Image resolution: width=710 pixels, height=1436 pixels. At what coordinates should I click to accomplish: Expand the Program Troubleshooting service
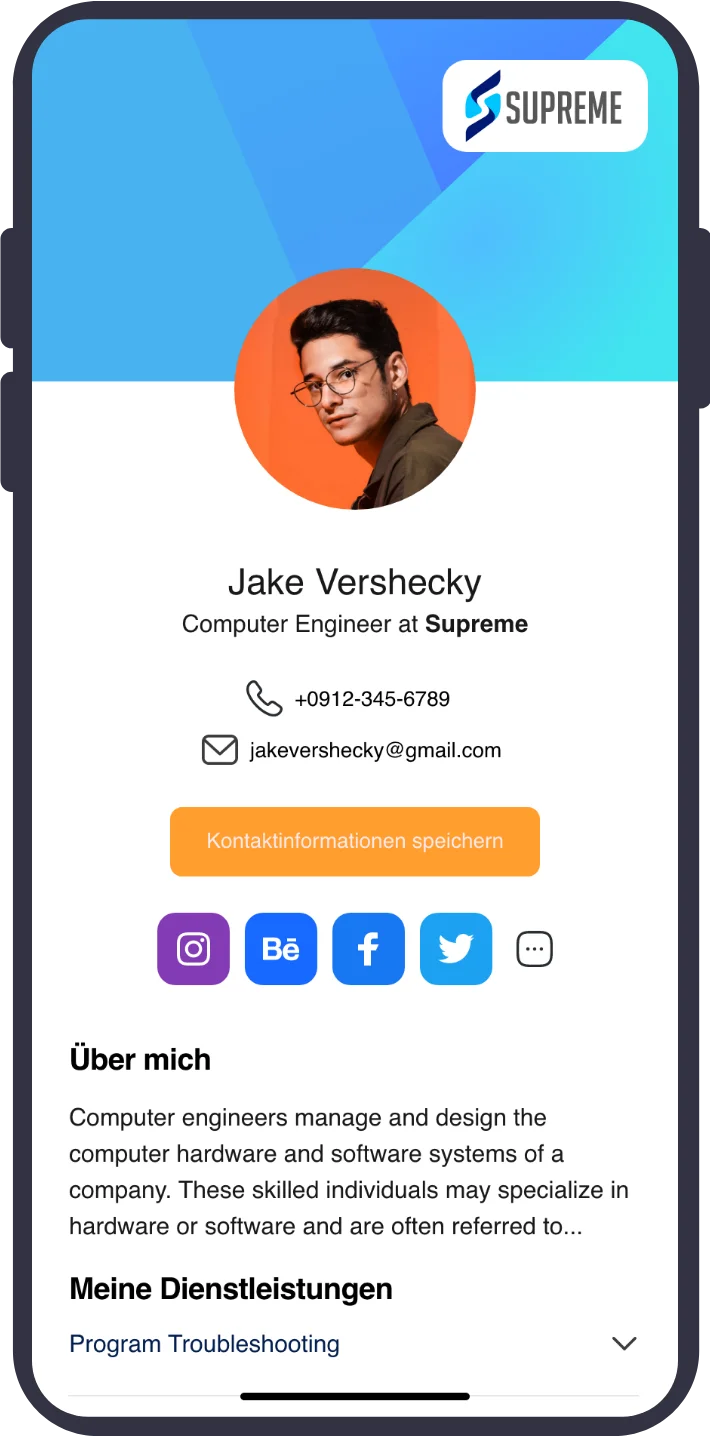(x=624, y=1343)
